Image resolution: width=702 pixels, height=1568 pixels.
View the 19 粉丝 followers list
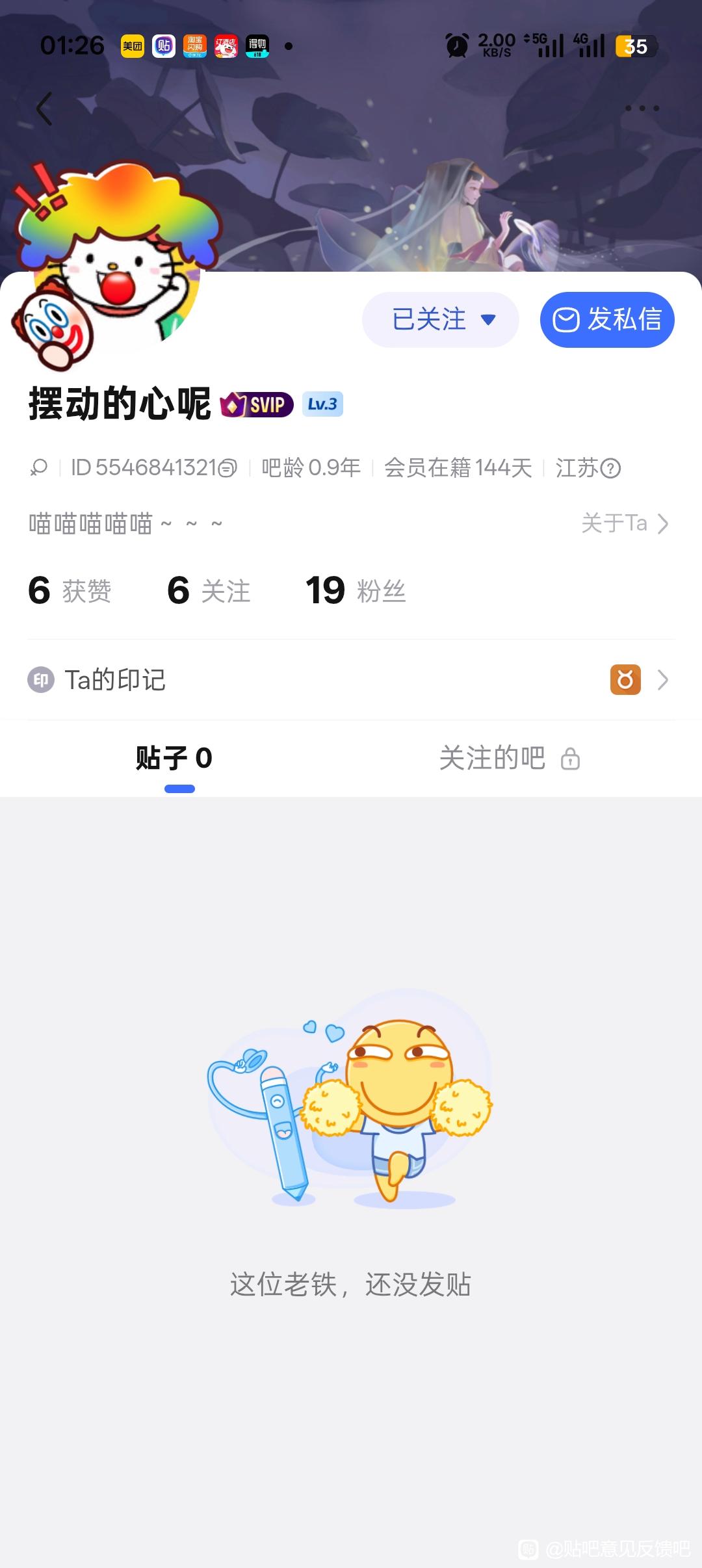(356, 591)
